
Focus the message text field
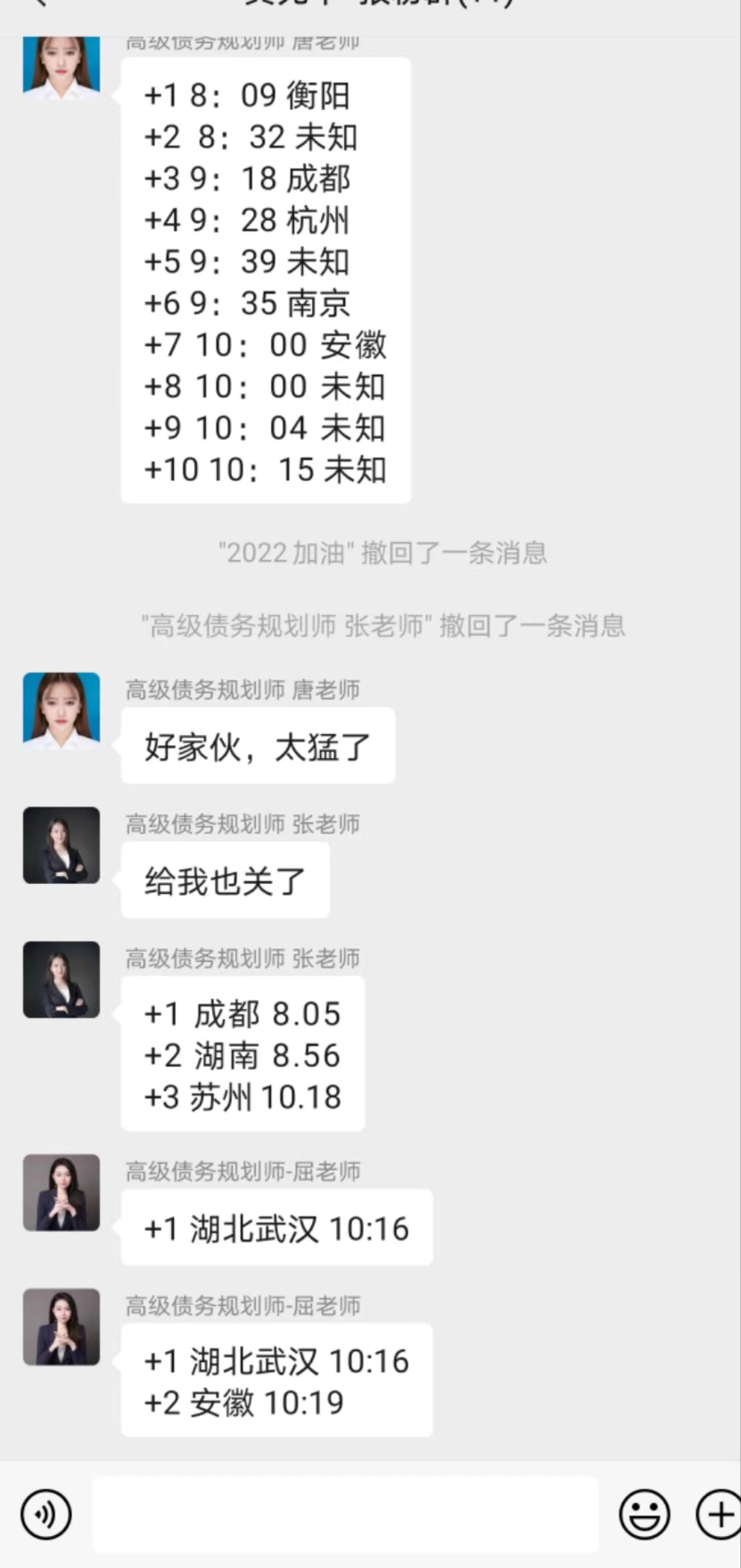click(x=345, y=1514)
